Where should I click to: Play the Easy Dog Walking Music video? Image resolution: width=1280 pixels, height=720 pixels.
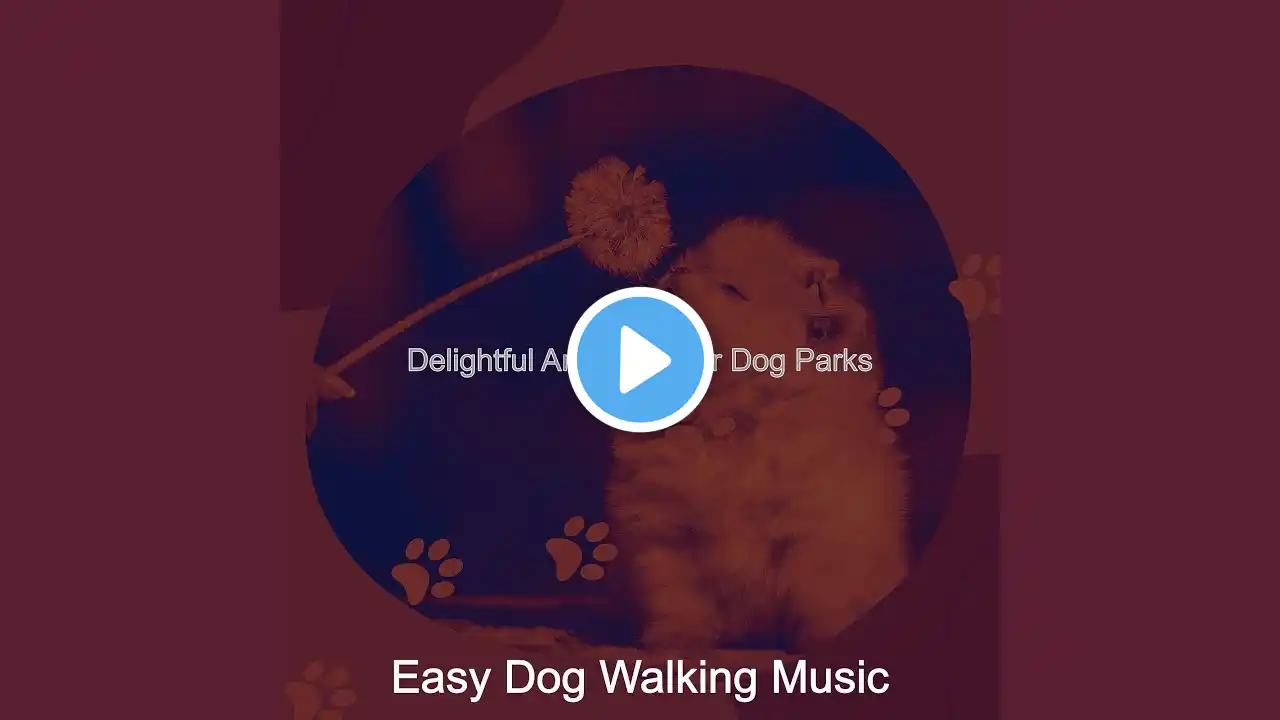(640, 359)
